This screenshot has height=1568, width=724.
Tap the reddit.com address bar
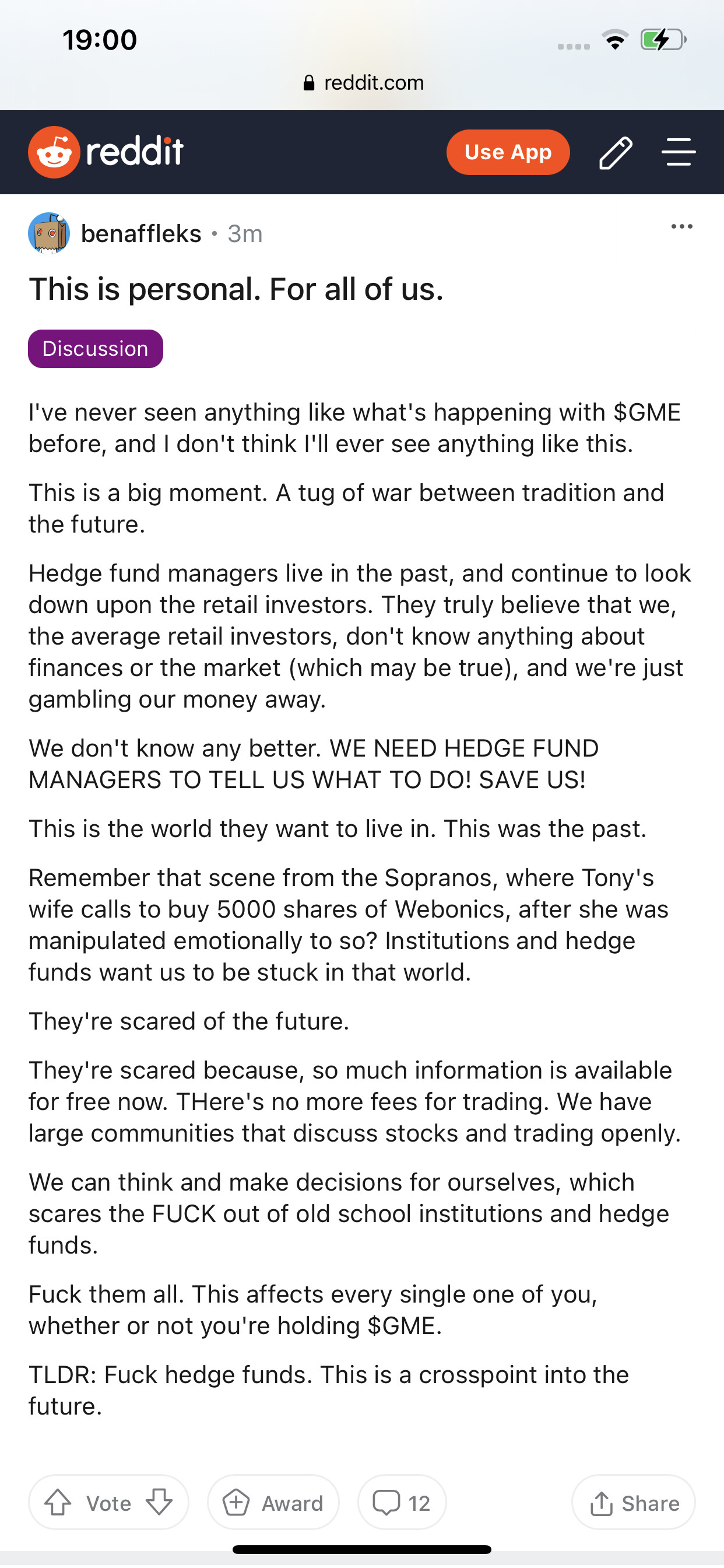363,83
